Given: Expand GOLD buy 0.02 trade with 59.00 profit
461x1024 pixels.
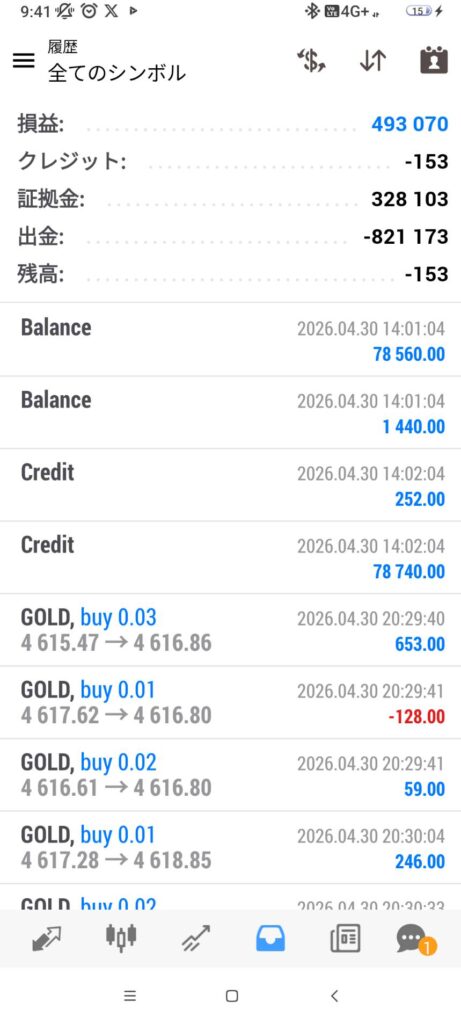Looking at the screenshot, I should coord(230,775).
